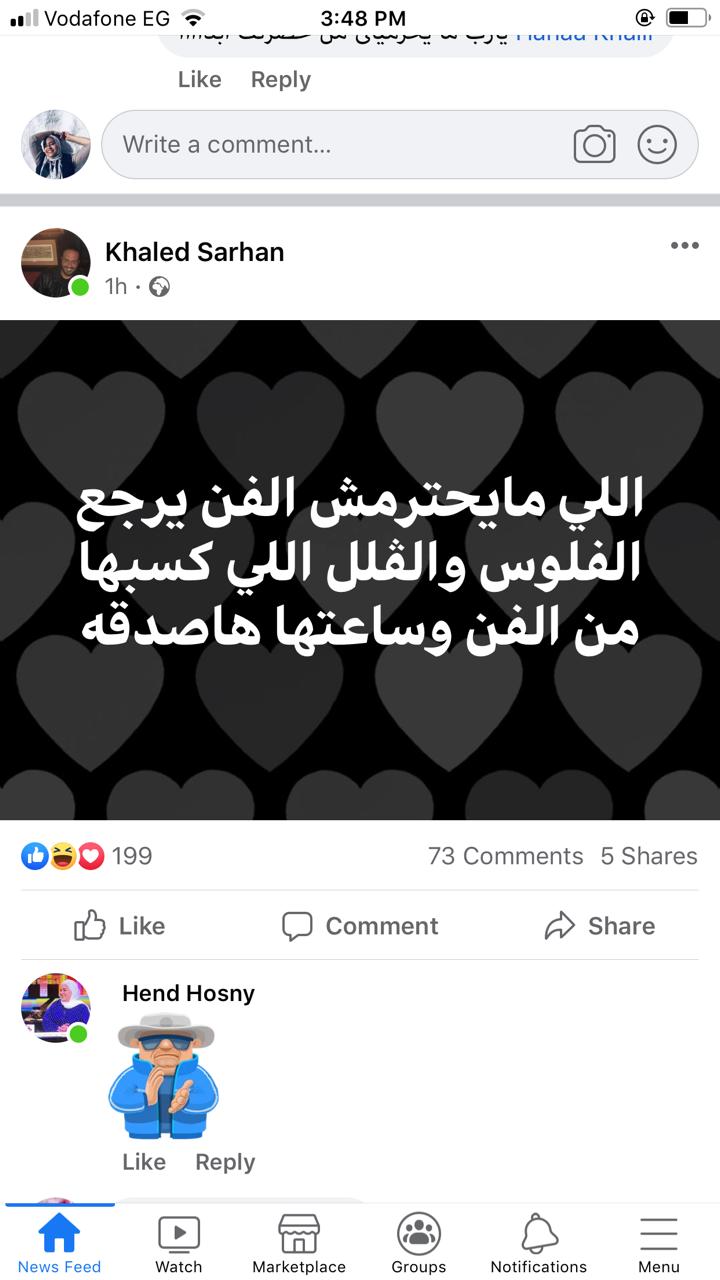Viewport: 720px width, 1280px height.
Task: View the 5 Shares list
Action: click(x=648, y=856)
